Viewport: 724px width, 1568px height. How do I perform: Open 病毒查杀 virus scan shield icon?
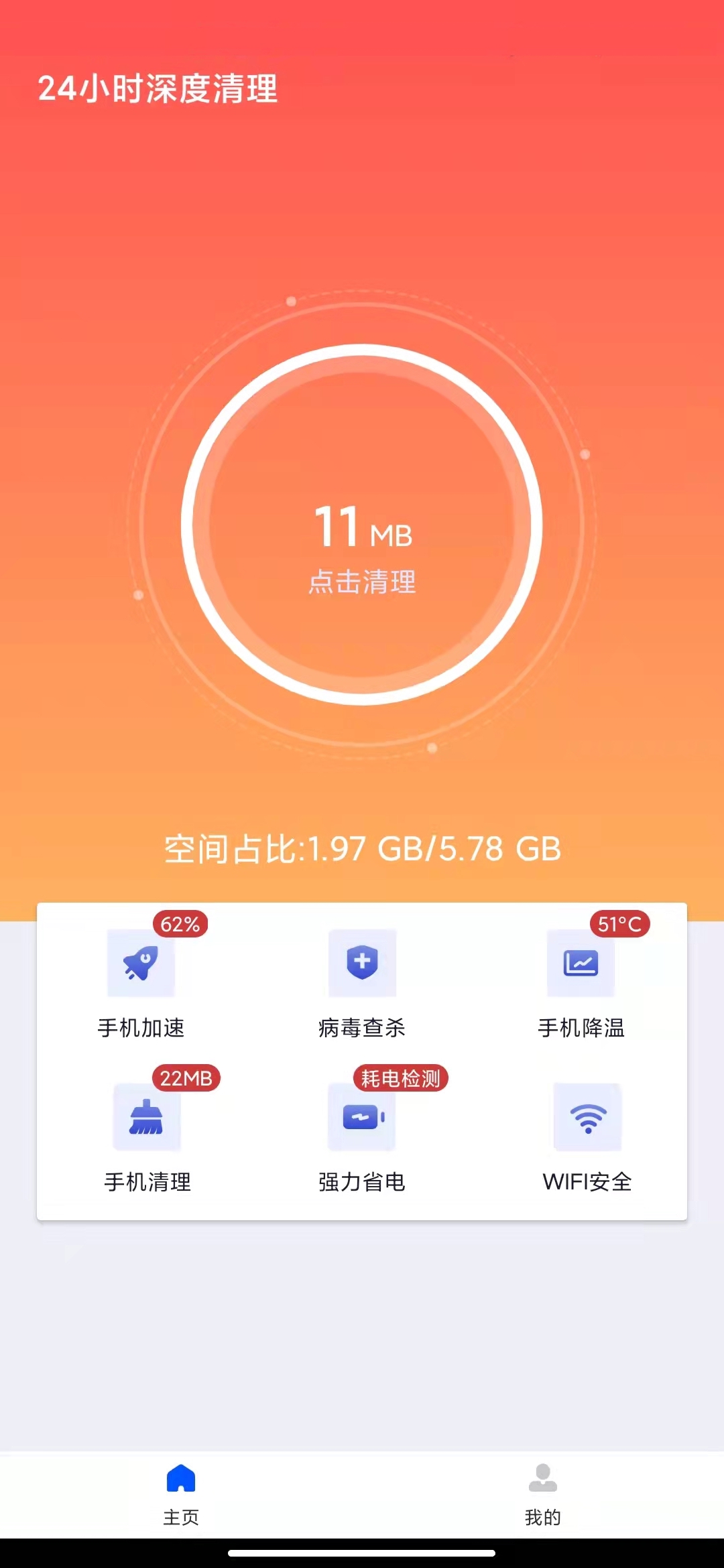361,964
